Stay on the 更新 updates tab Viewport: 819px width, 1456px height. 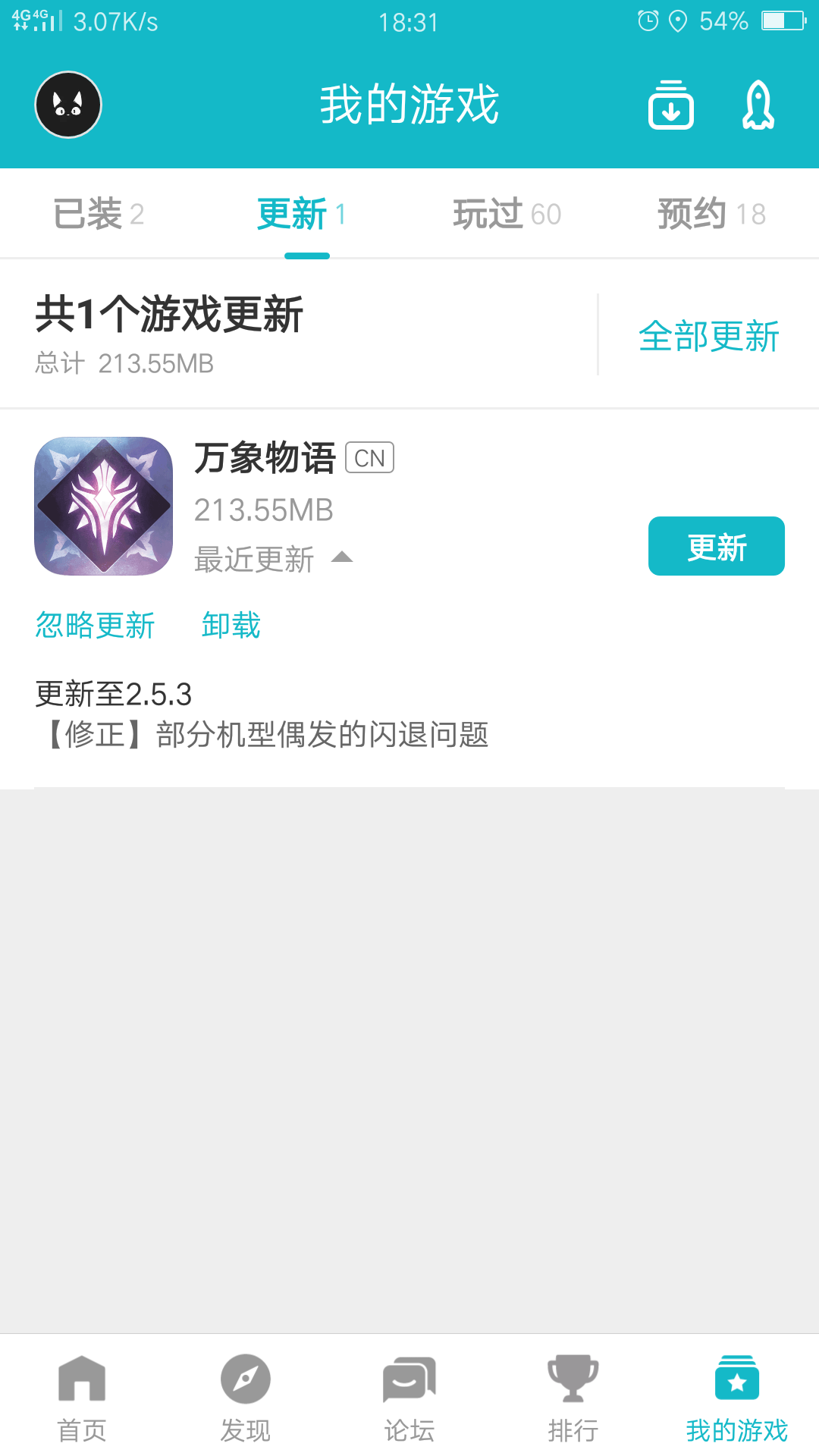[301, 214]
